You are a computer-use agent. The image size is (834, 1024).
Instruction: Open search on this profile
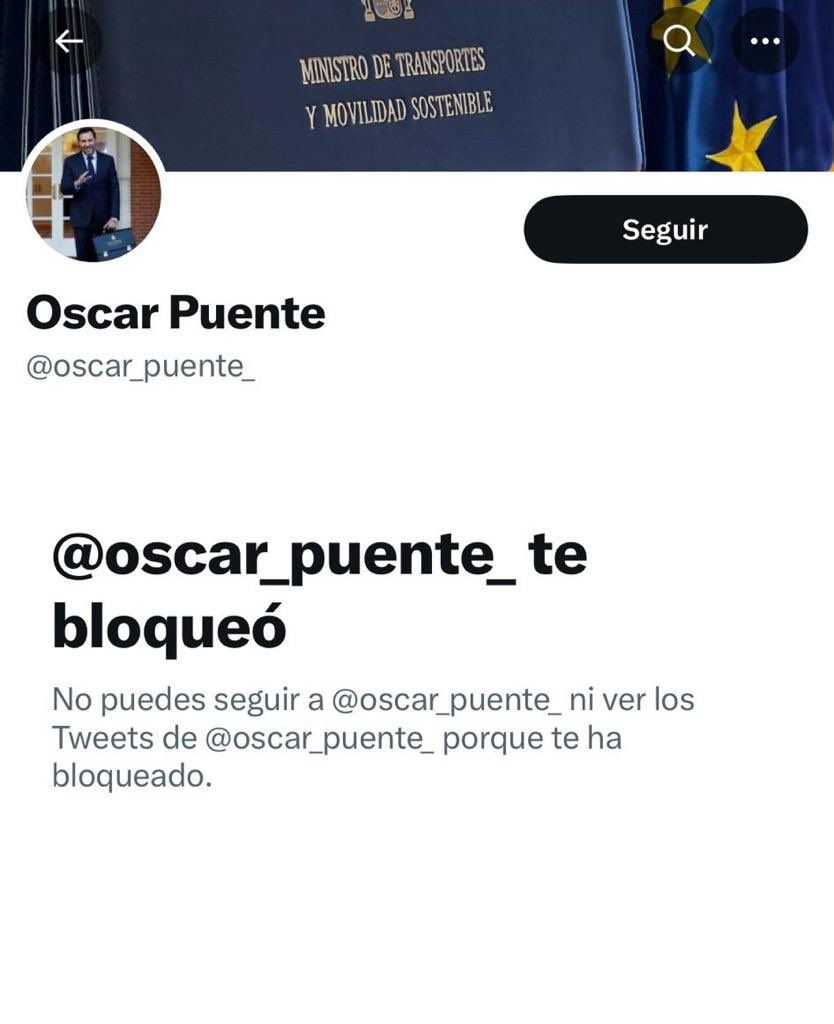[x=679, y=41]
